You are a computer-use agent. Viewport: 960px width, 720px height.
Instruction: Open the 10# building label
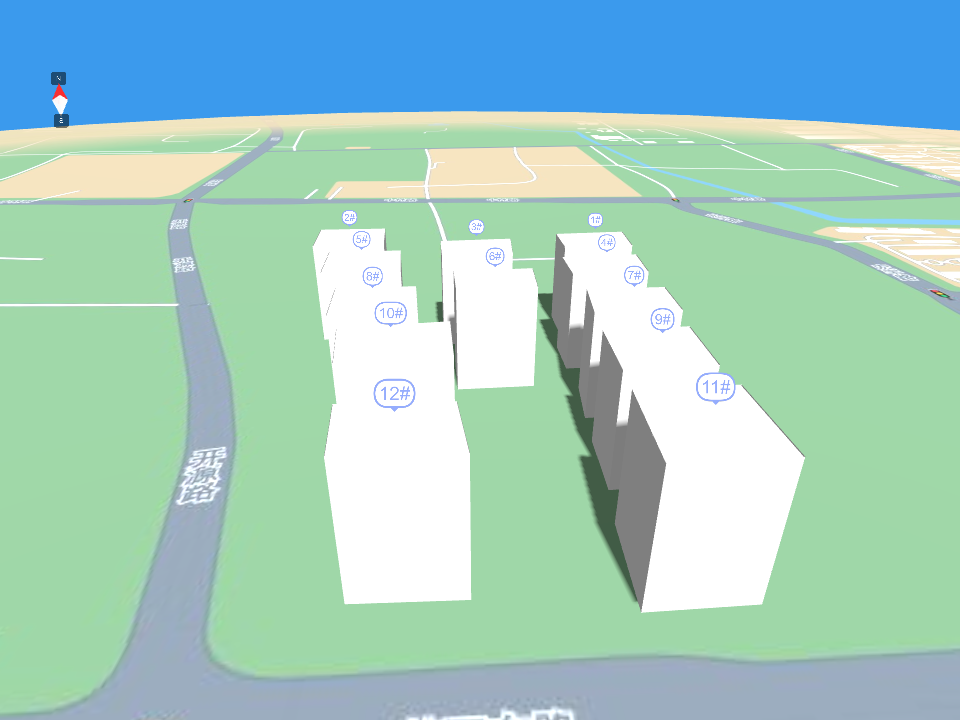391,313
